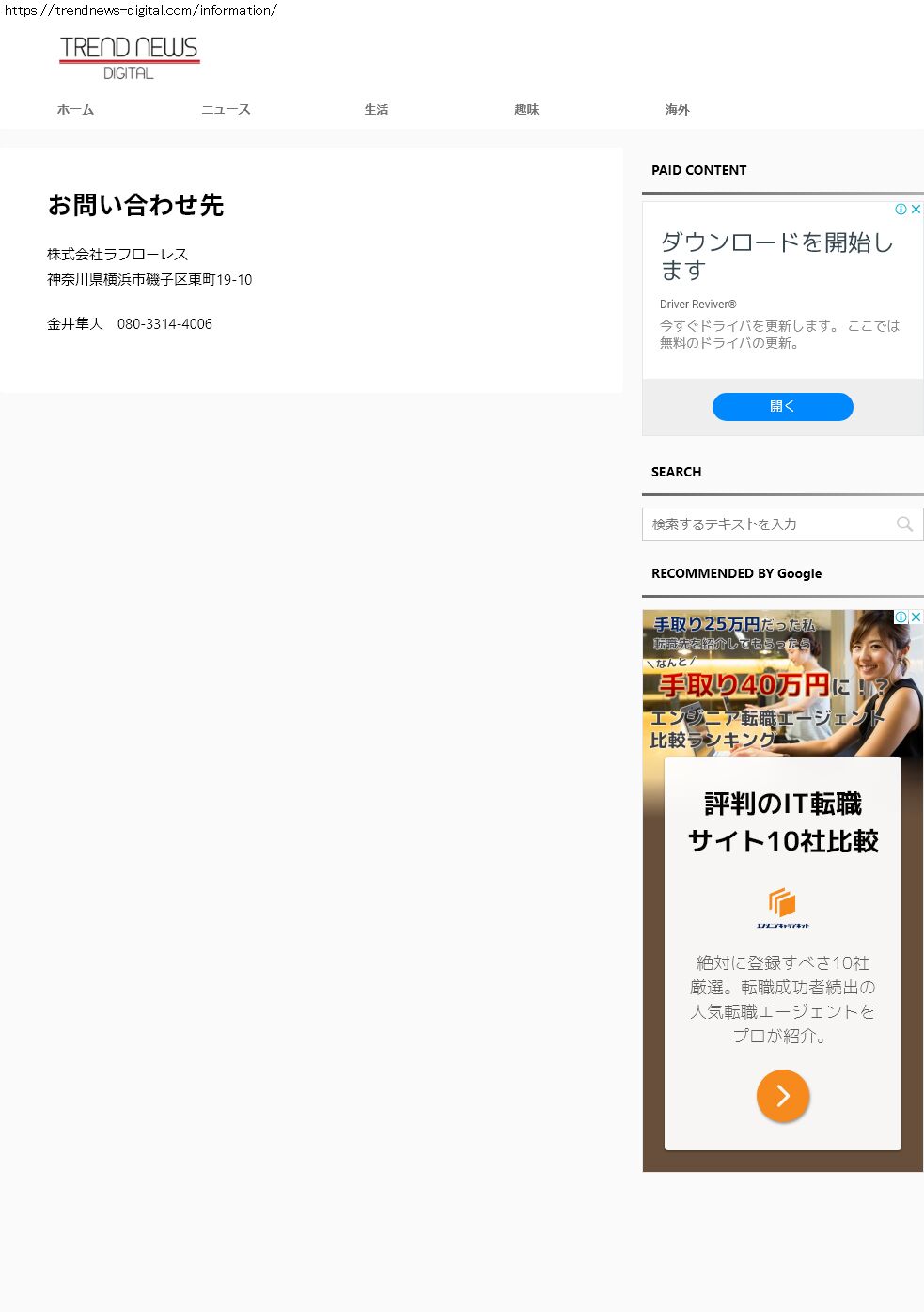Open the Trend News Digital homepage logo

pyautogui.click(x=130, y=57)
